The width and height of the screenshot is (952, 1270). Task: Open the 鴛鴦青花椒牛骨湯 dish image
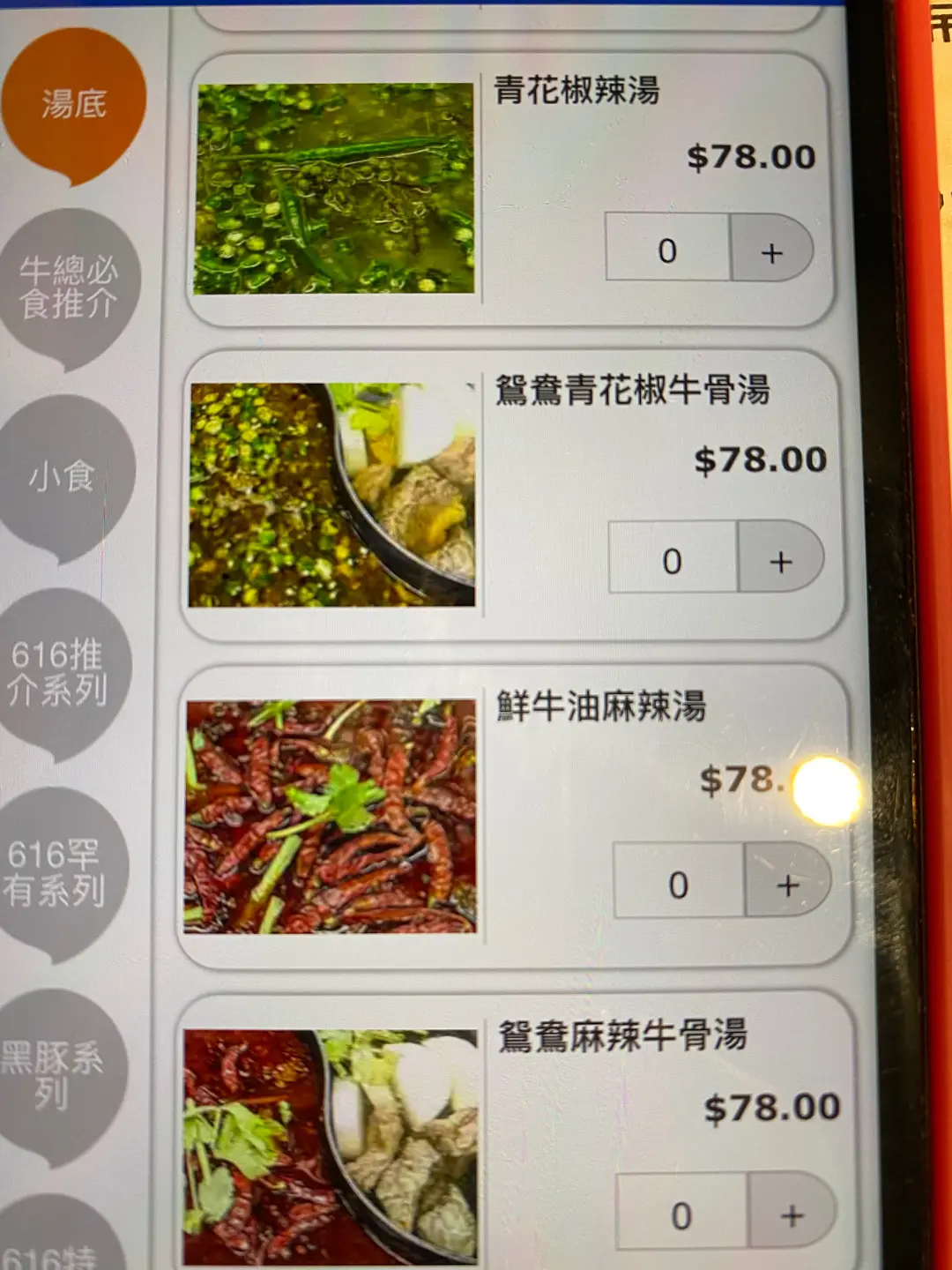coord(332,495)
